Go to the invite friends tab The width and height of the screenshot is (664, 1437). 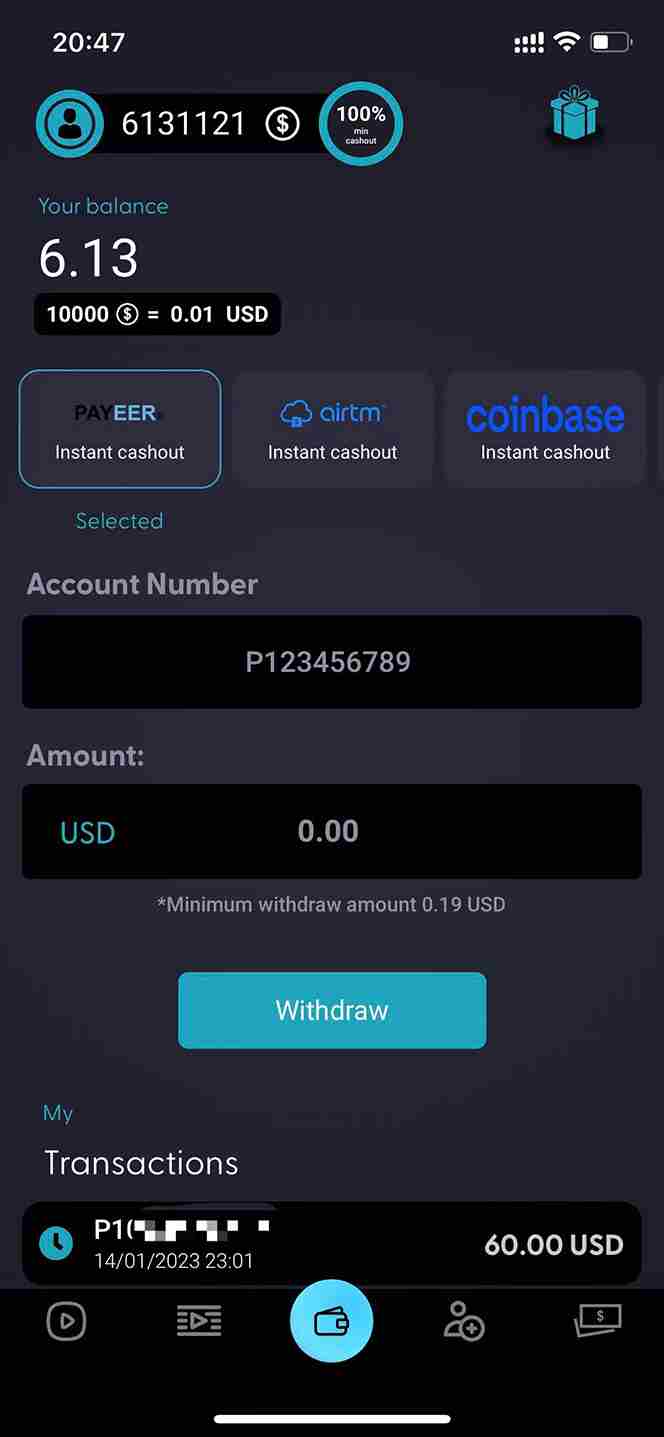(x=464, y=1321)
